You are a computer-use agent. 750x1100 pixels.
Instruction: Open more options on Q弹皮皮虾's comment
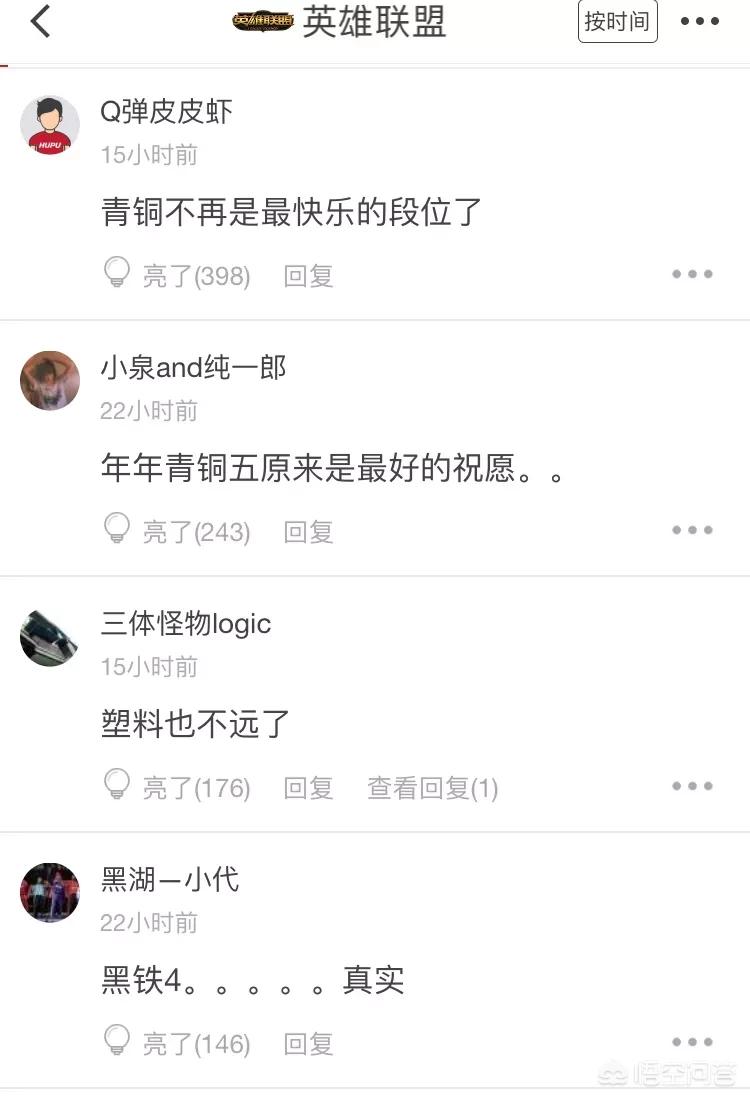692,274
